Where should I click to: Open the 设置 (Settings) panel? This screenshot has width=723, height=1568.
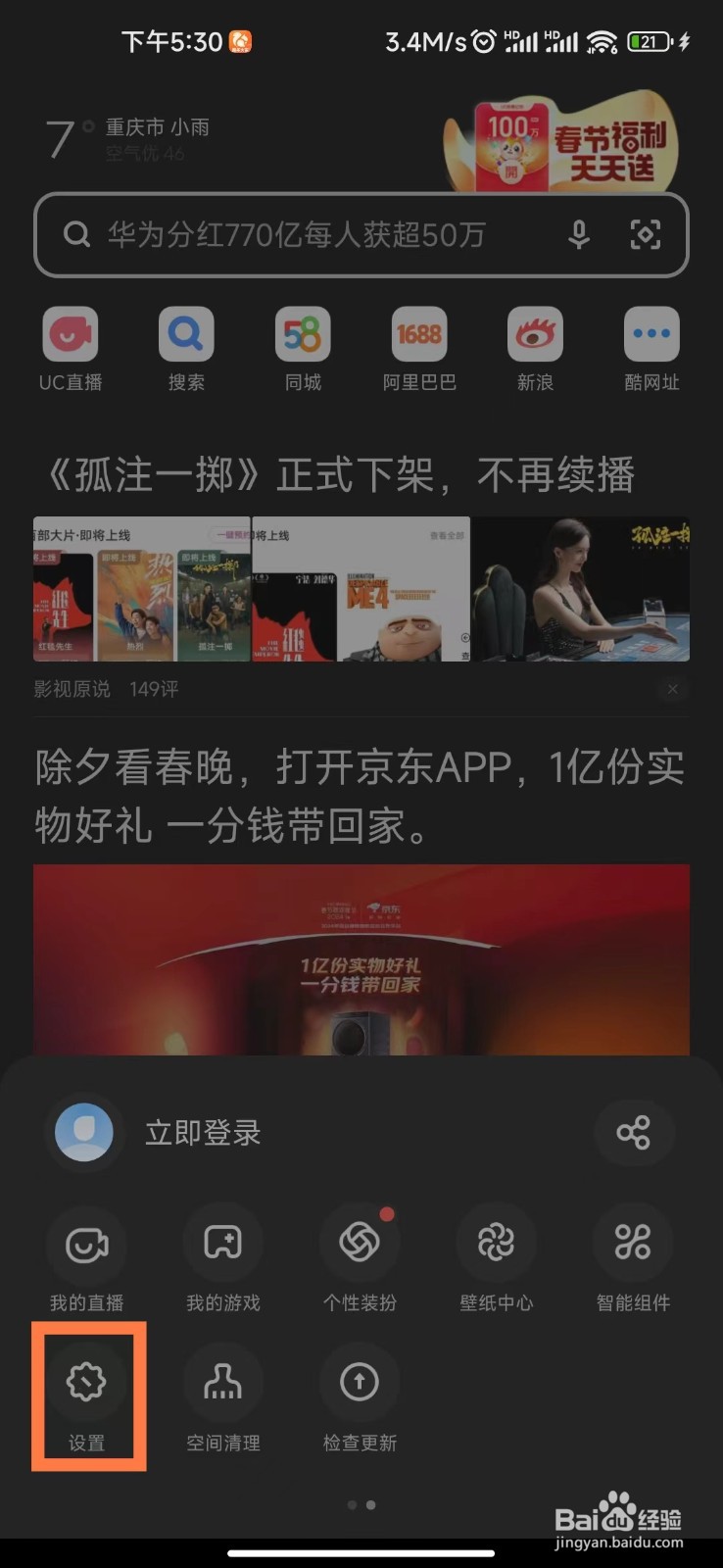[88, 1392]
